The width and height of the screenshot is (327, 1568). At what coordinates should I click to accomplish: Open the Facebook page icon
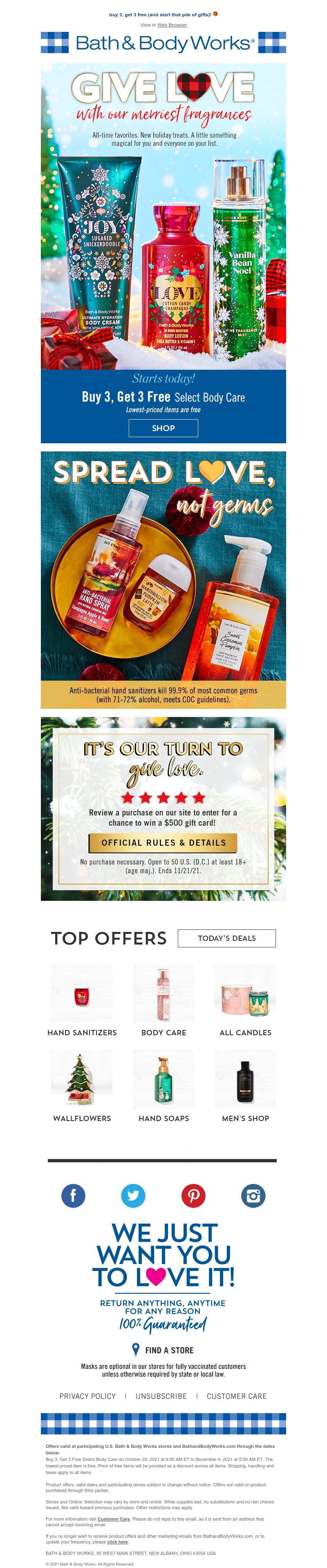coord(73,1195)
